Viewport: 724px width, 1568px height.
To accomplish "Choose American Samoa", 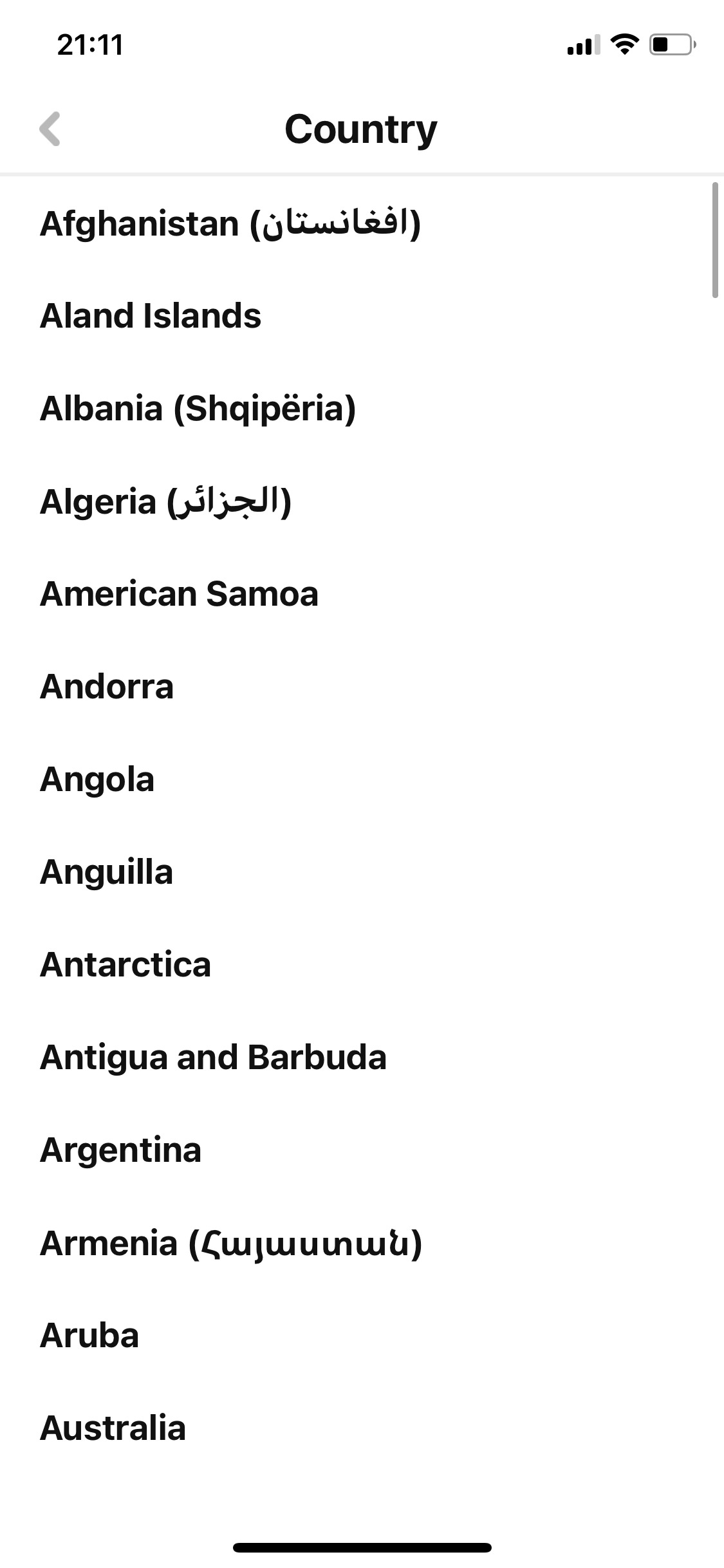I will pyautogui.click(x=179, y=593).
